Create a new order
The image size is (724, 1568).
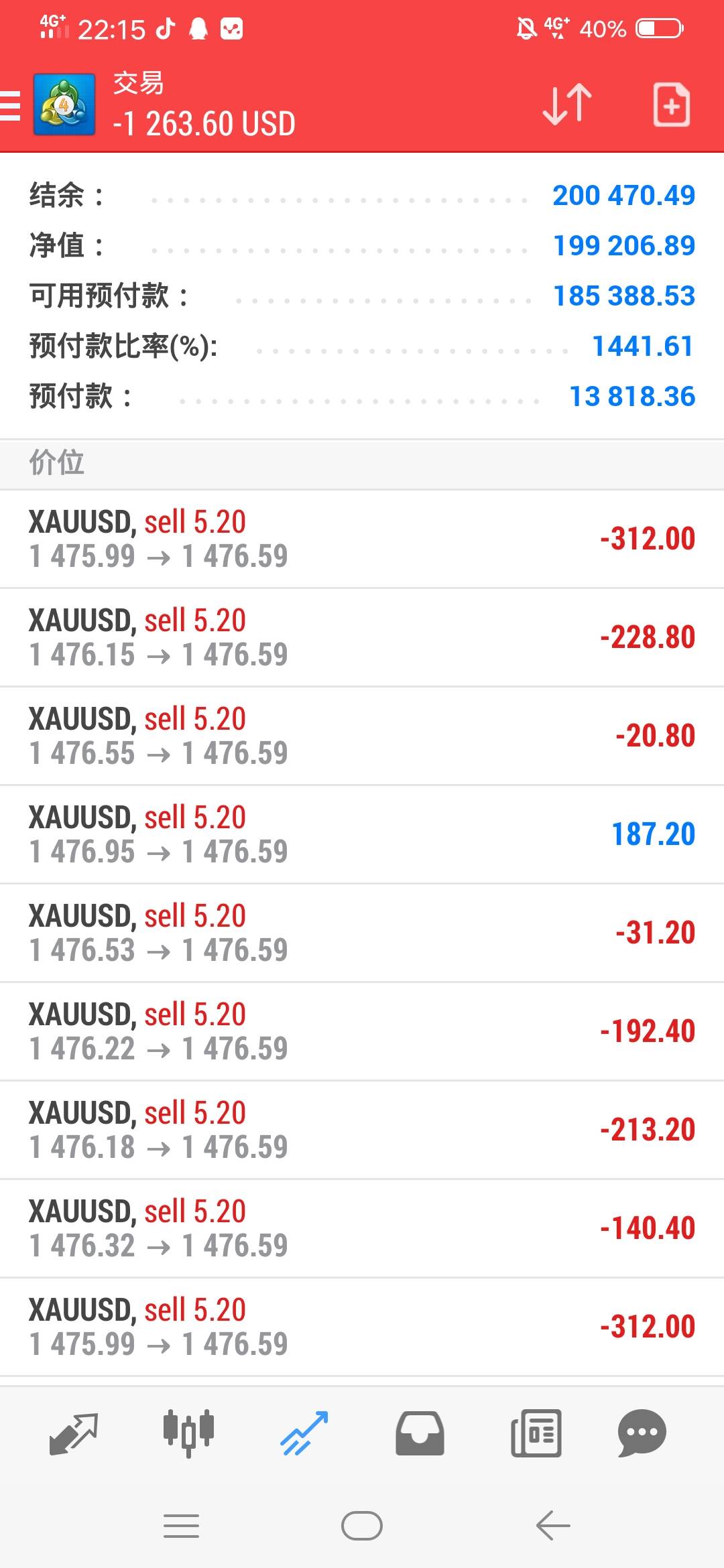point(671,105)
